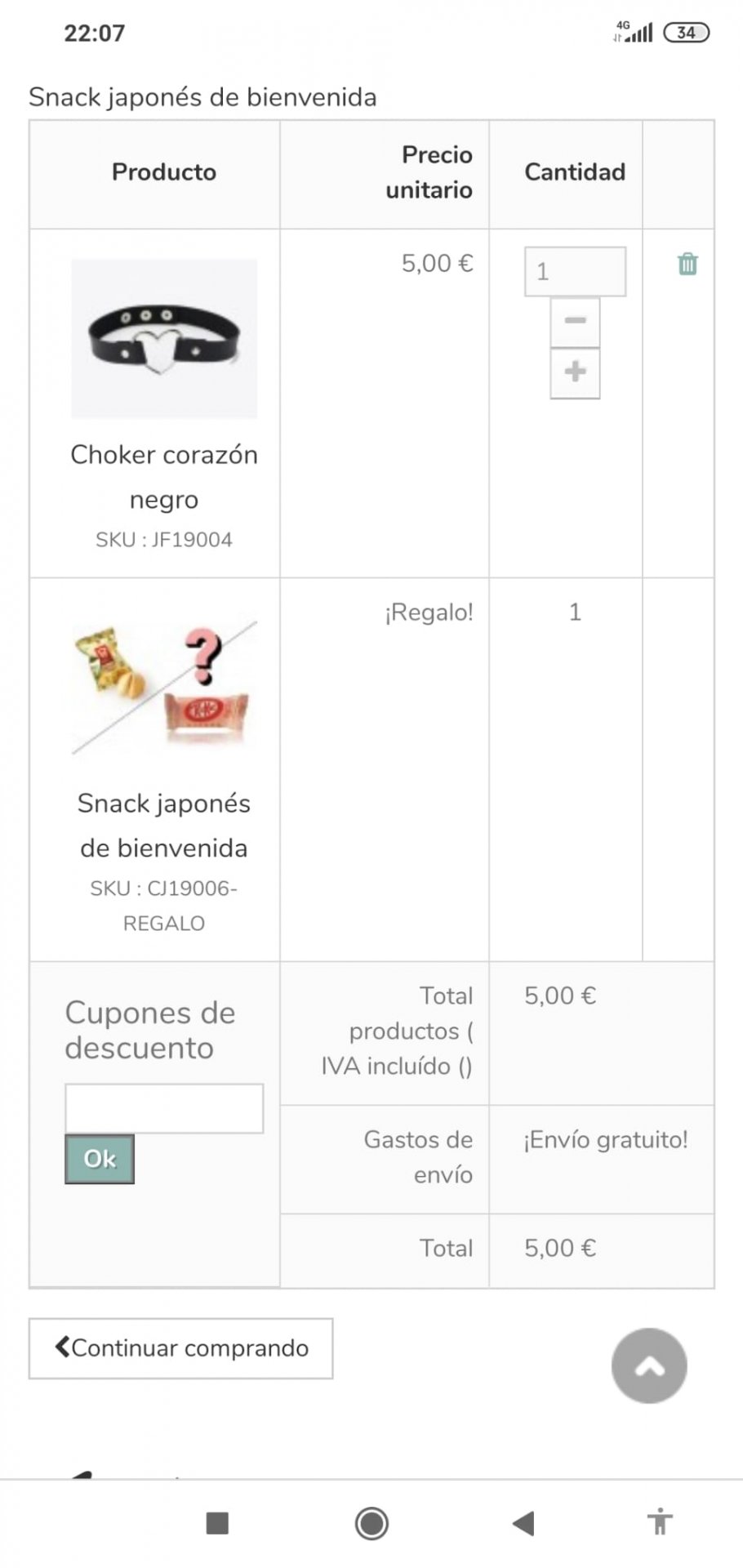Tap the system back button

pyautogui.click(x=523, y=1523)
